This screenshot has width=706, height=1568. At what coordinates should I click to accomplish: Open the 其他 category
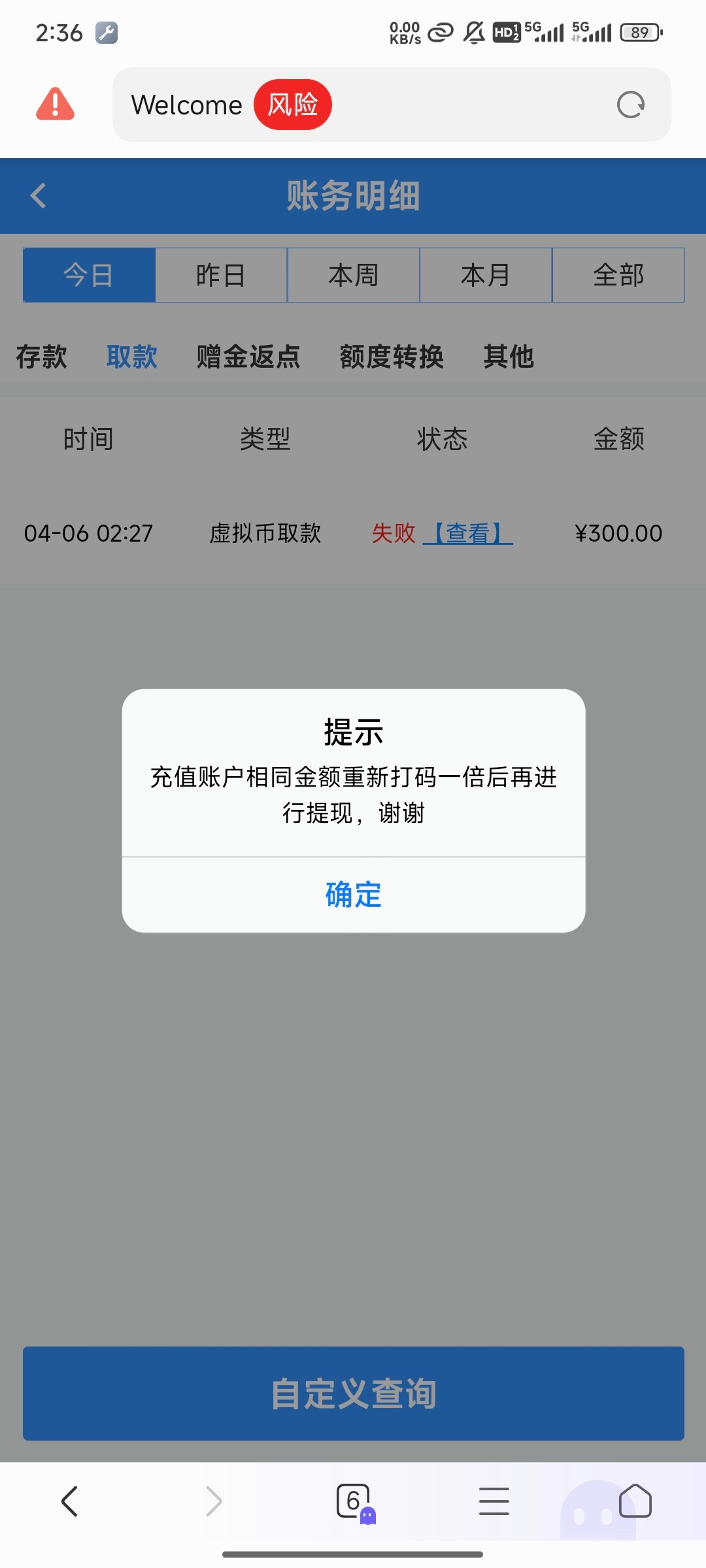coord(509,357)
